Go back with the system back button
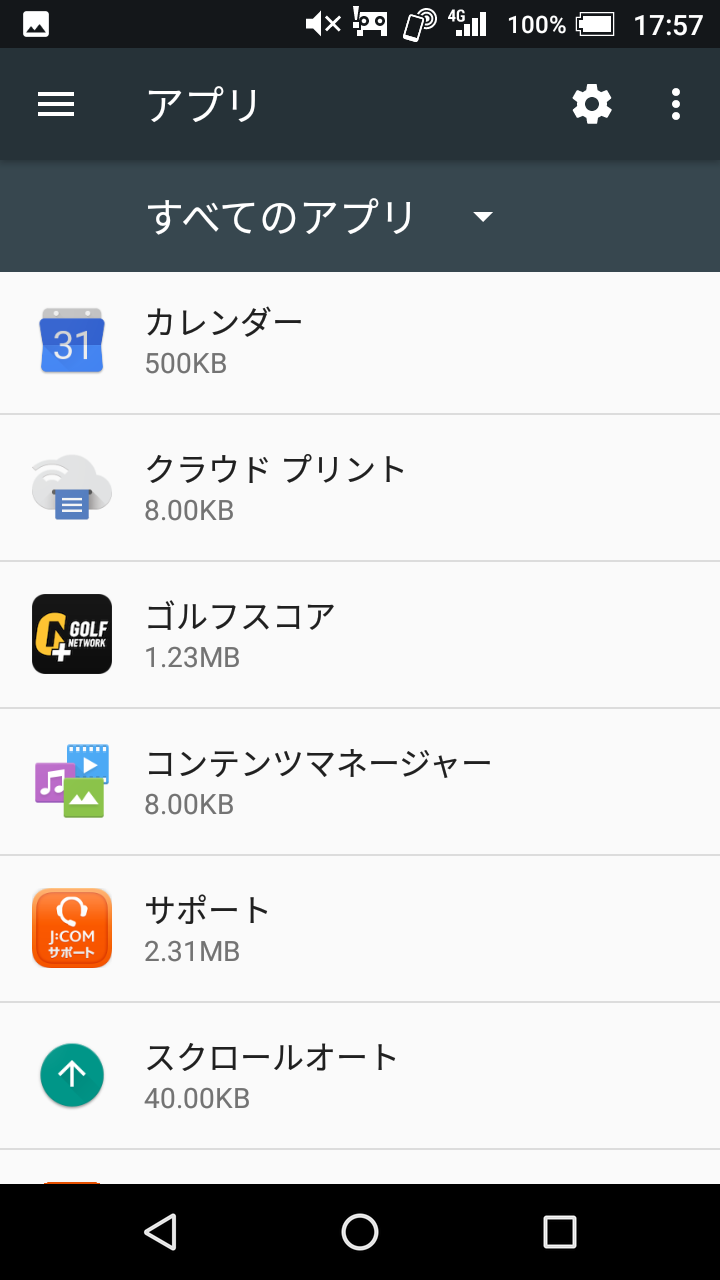The height and width of the screenshot is (1280, 720). (x=160, y=1232)
